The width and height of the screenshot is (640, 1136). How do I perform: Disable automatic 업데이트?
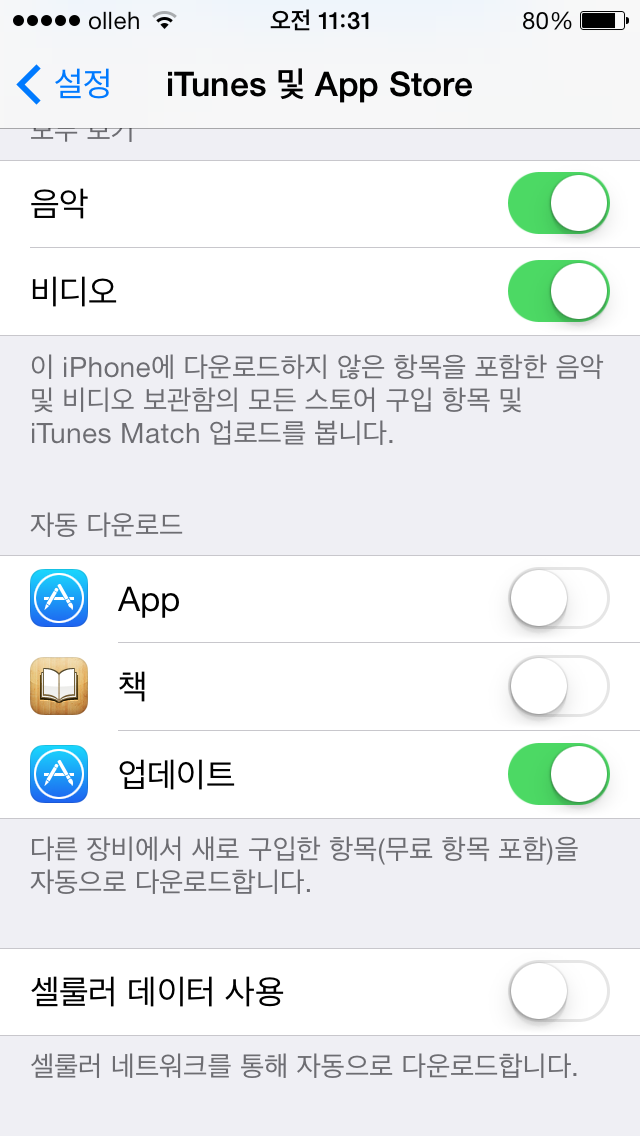click(559, 774)
